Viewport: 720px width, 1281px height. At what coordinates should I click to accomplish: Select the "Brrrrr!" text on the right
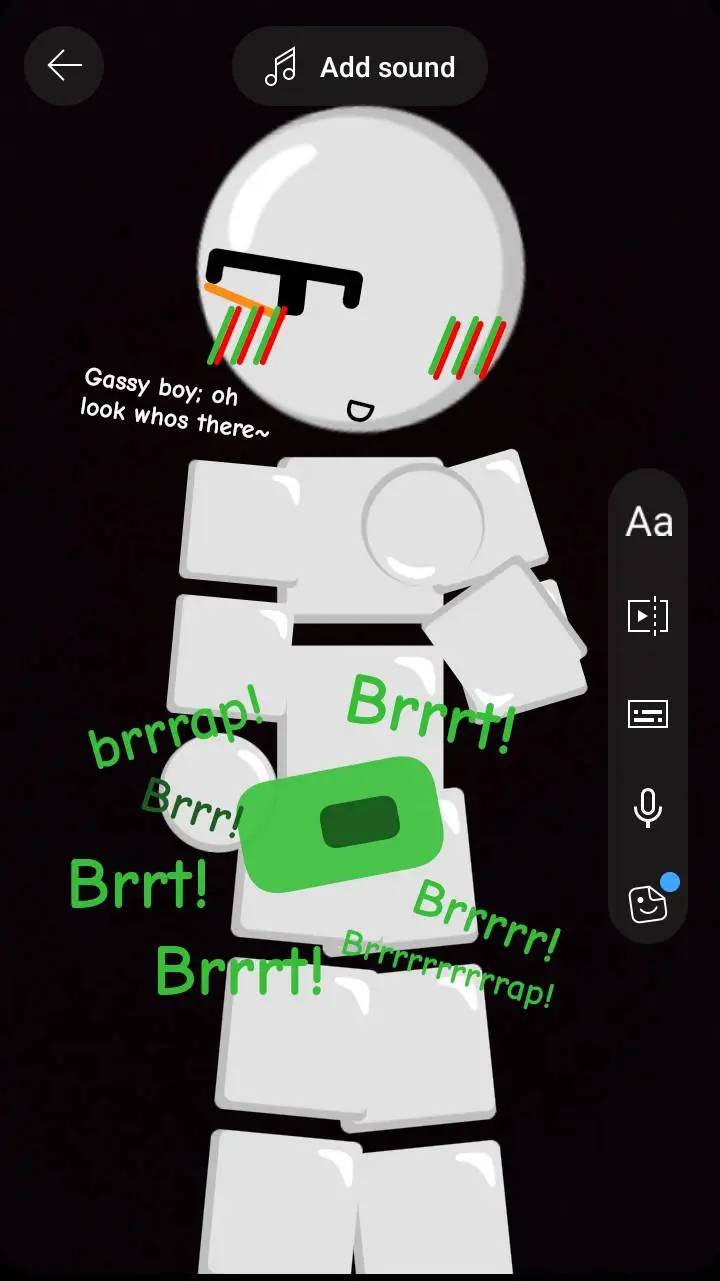point(488,916)
